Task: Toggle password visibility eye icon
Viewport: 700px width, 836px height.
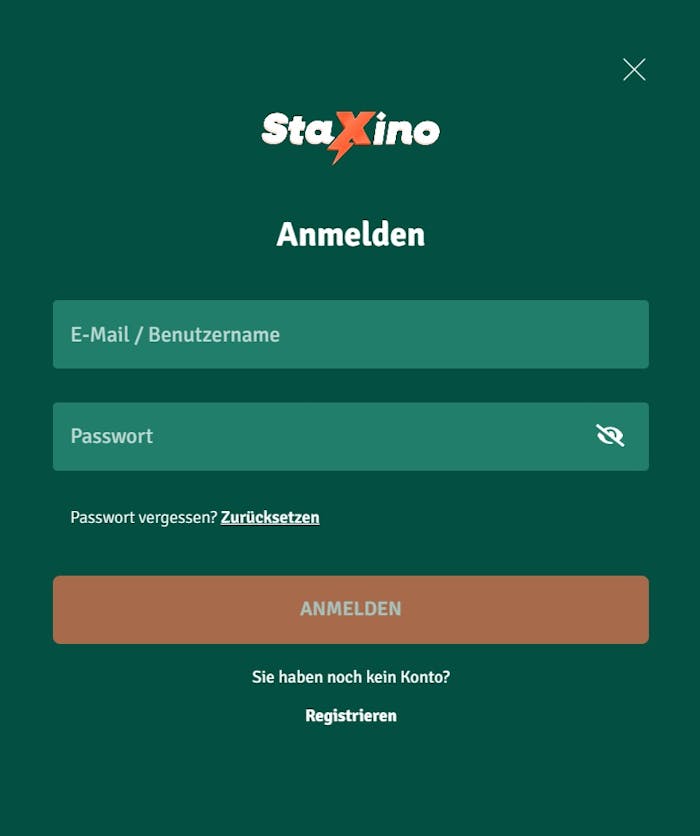Action: point(610,435)
